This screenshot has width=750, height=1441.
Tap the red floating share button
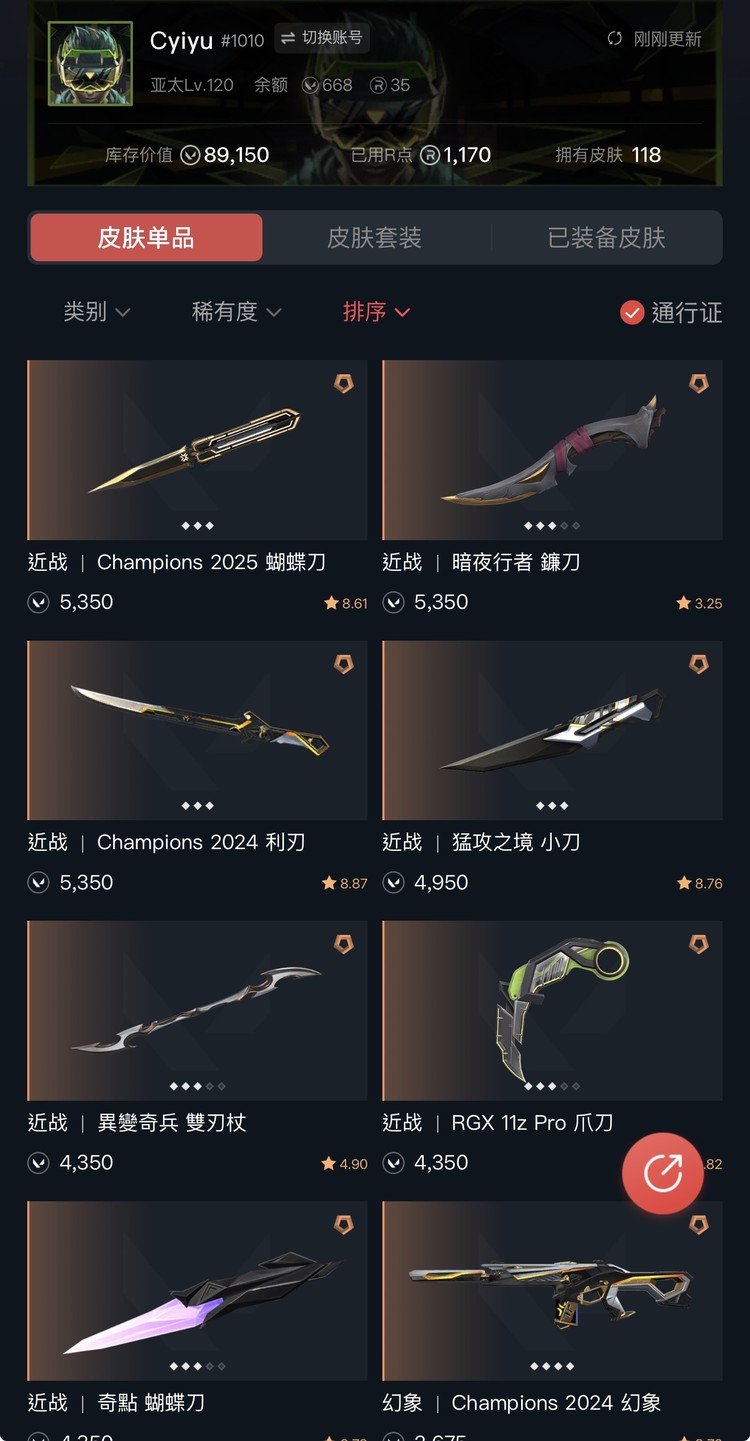663,1173
